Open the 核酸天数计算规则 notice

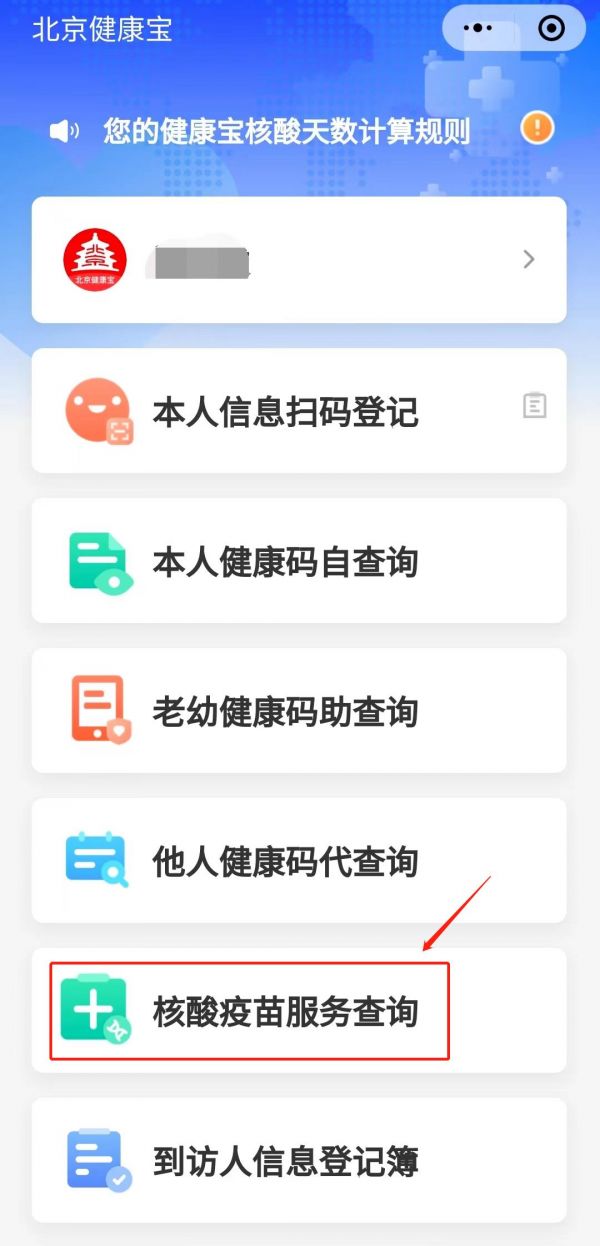point(286,131)
